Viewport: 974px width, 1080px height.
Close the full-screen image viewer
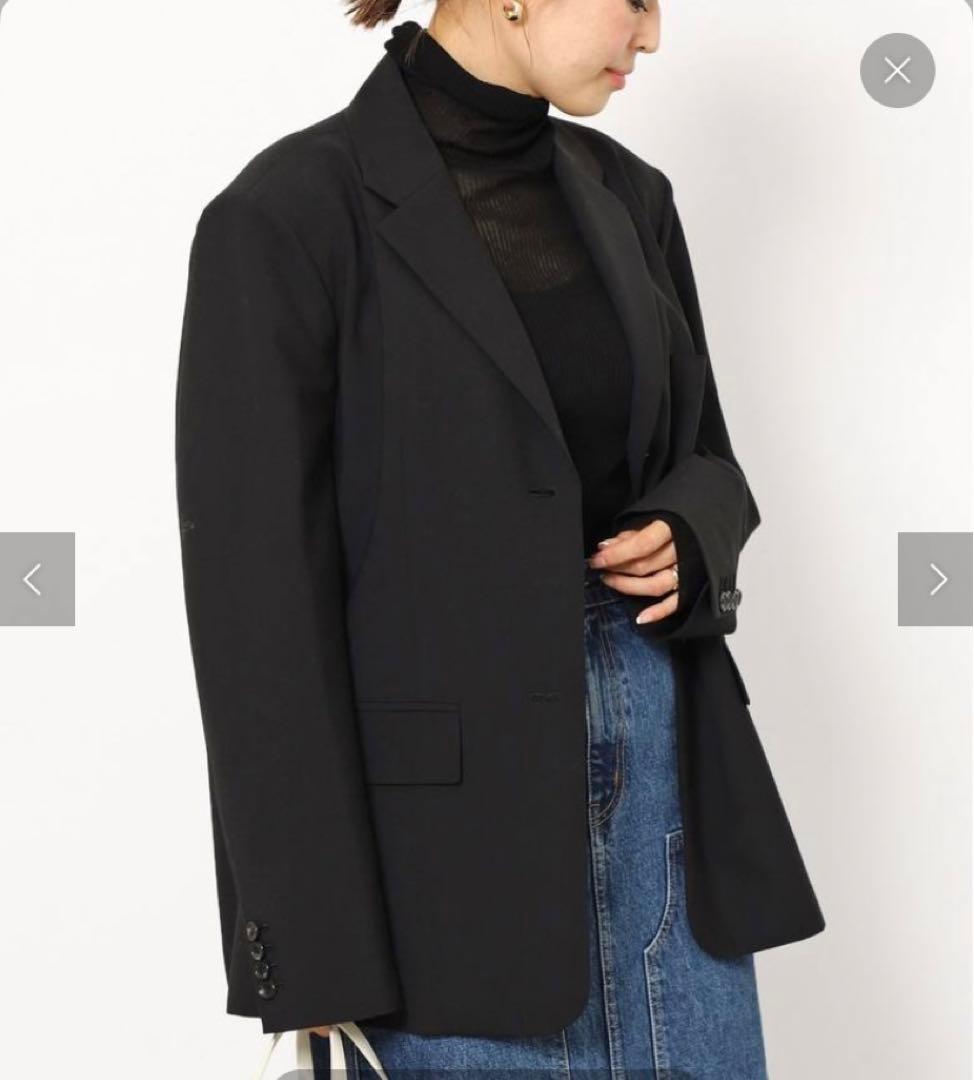tap(897, 71)
